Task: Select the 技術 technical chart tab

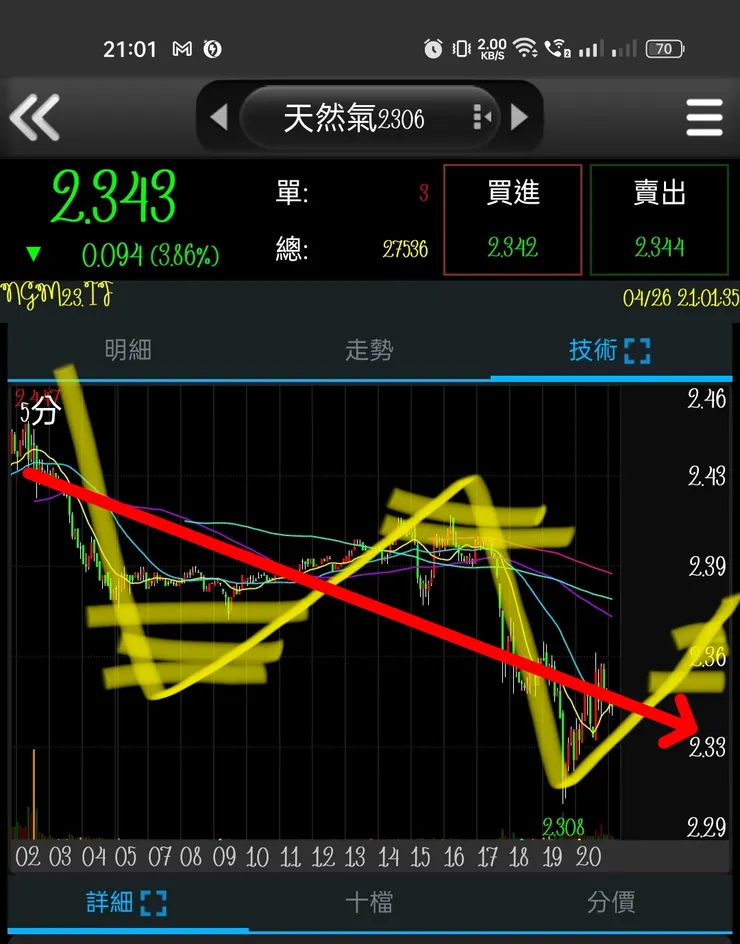Action: (609, 350)
